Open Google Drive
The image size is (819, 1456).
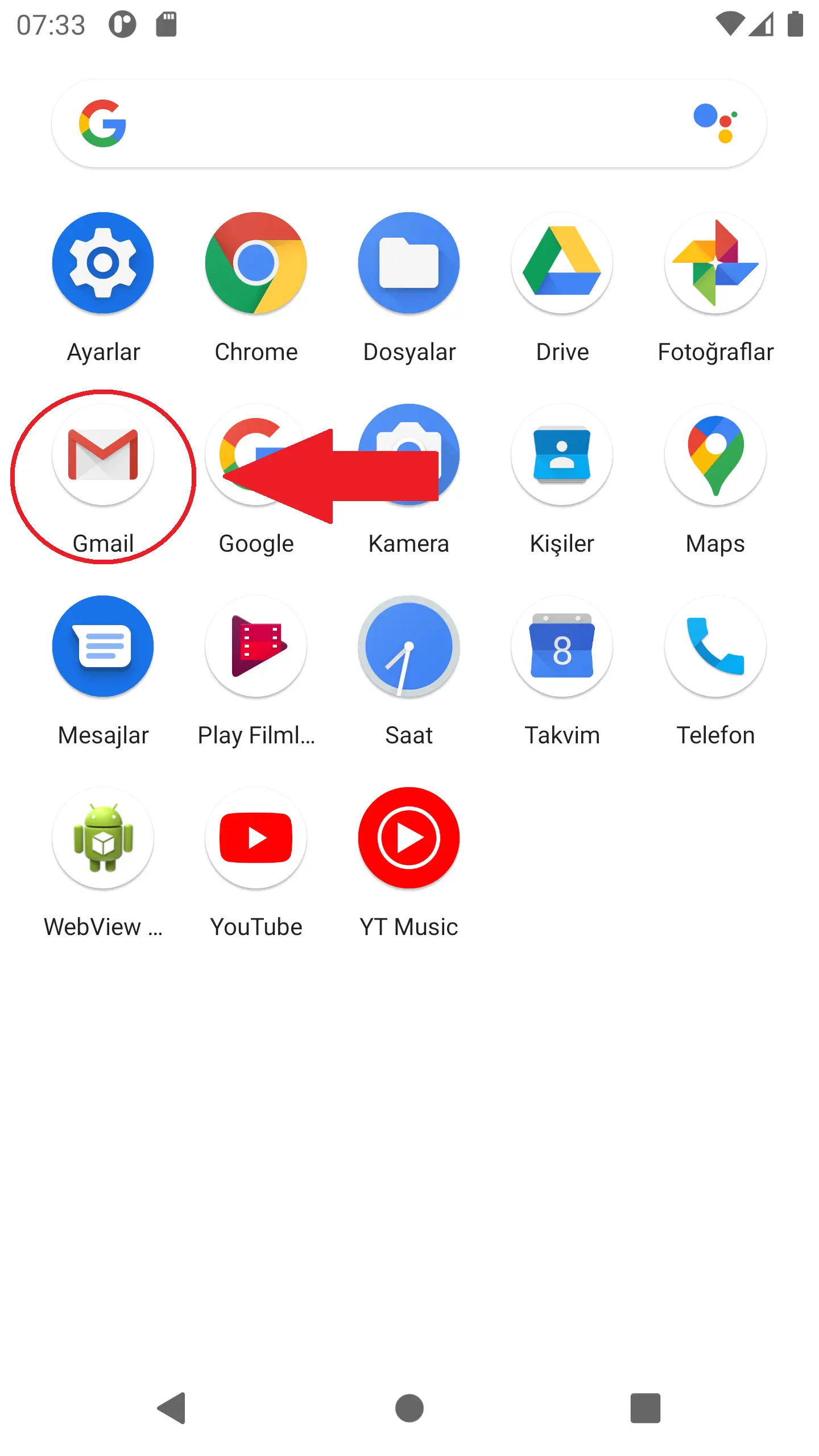click(x=562, y=263)
